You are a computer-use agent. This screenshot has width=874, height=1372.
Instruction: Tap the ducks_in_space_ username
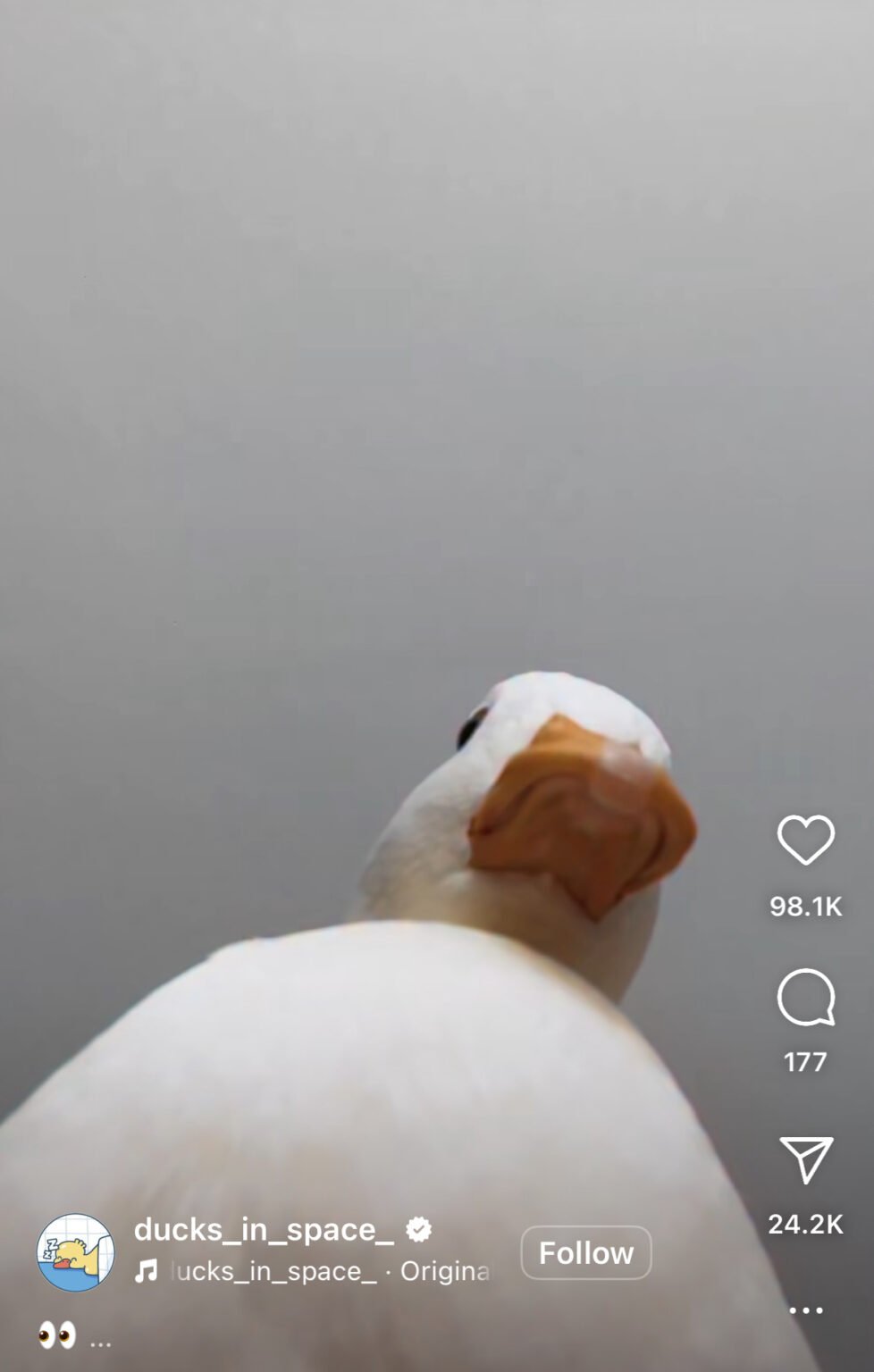264,1230
